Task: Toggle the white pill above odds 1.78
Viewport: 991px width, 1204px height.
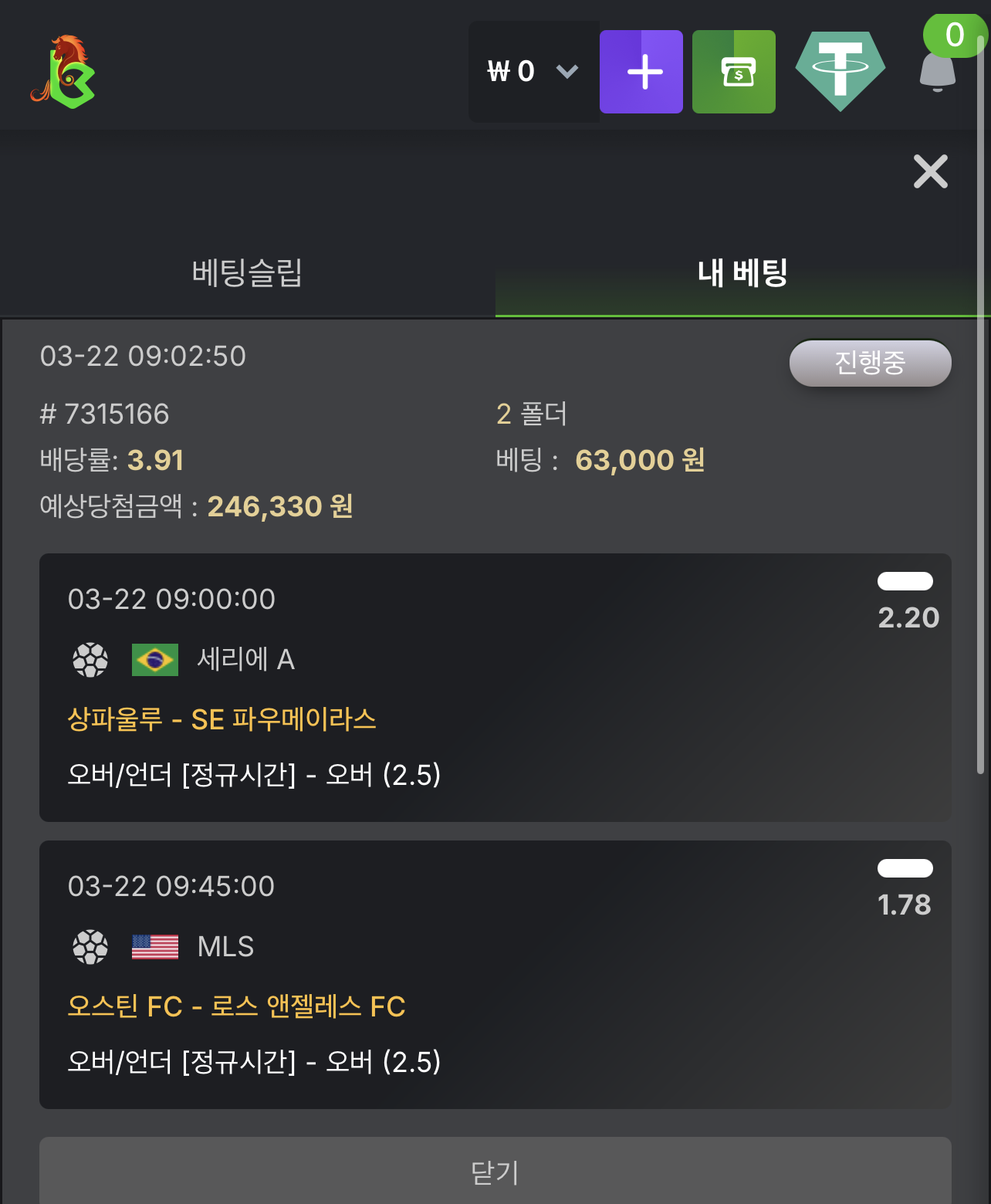Action: [905, 868]
